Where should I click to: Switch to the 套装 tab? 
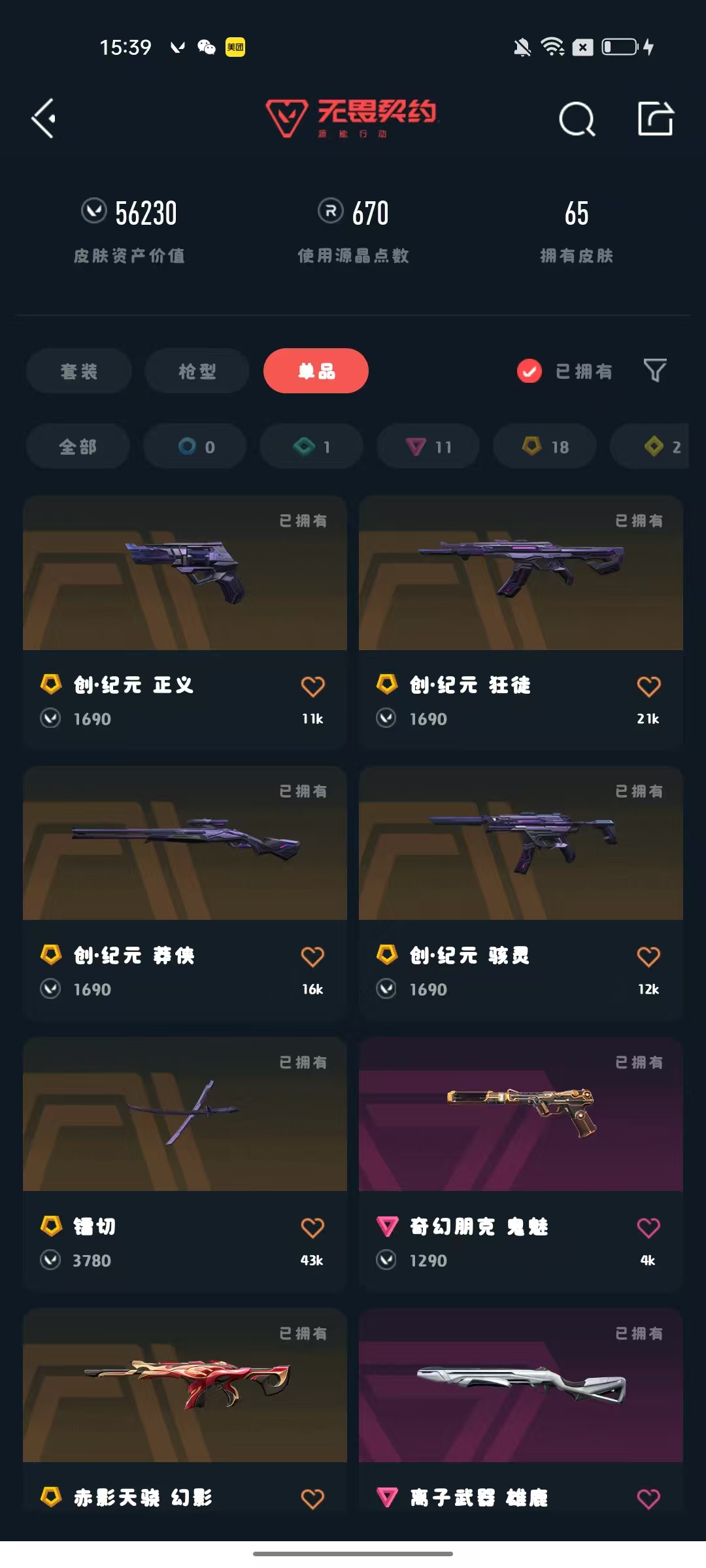coord(79,371)
